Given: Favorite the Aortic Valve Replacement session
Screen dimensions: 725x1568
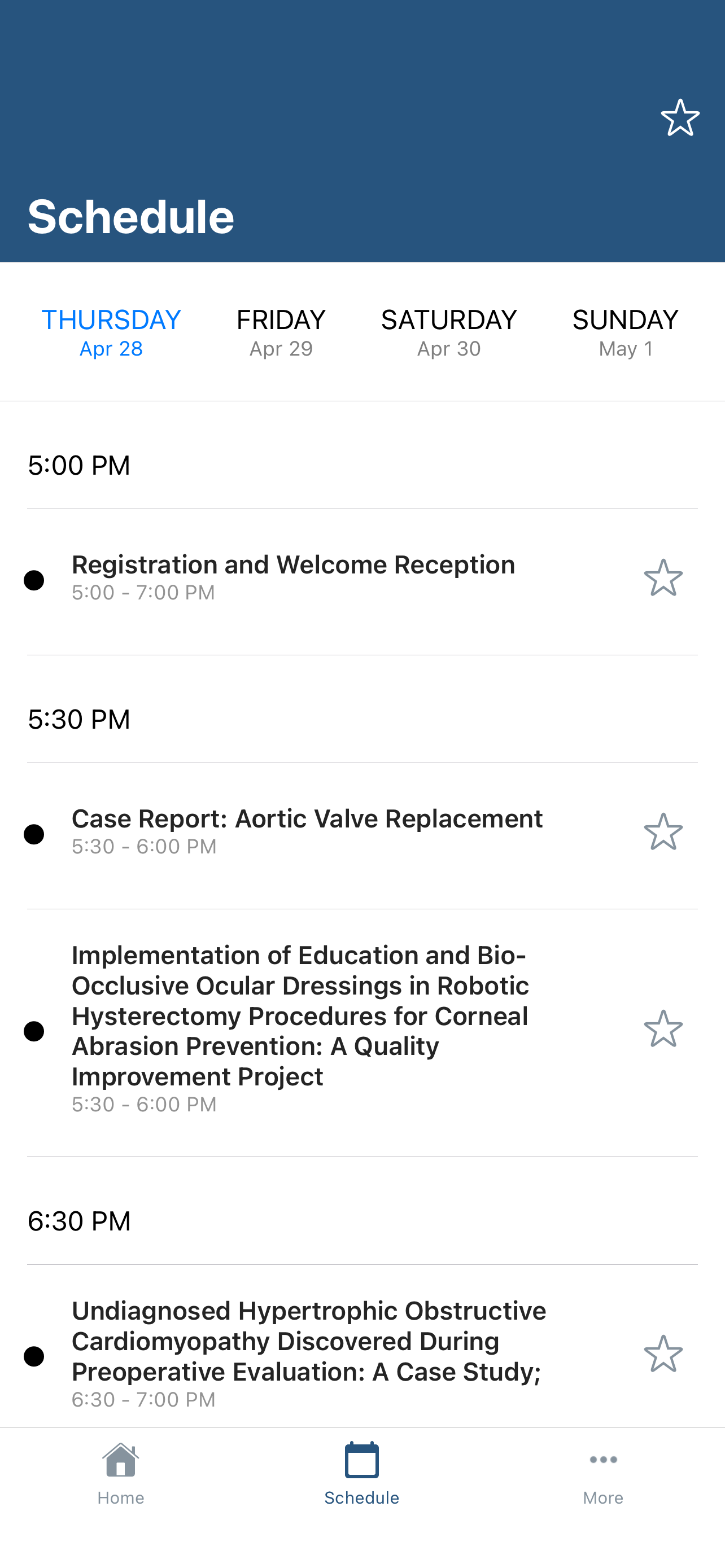Looking at the screenshot, I should [x=663, y=831].
